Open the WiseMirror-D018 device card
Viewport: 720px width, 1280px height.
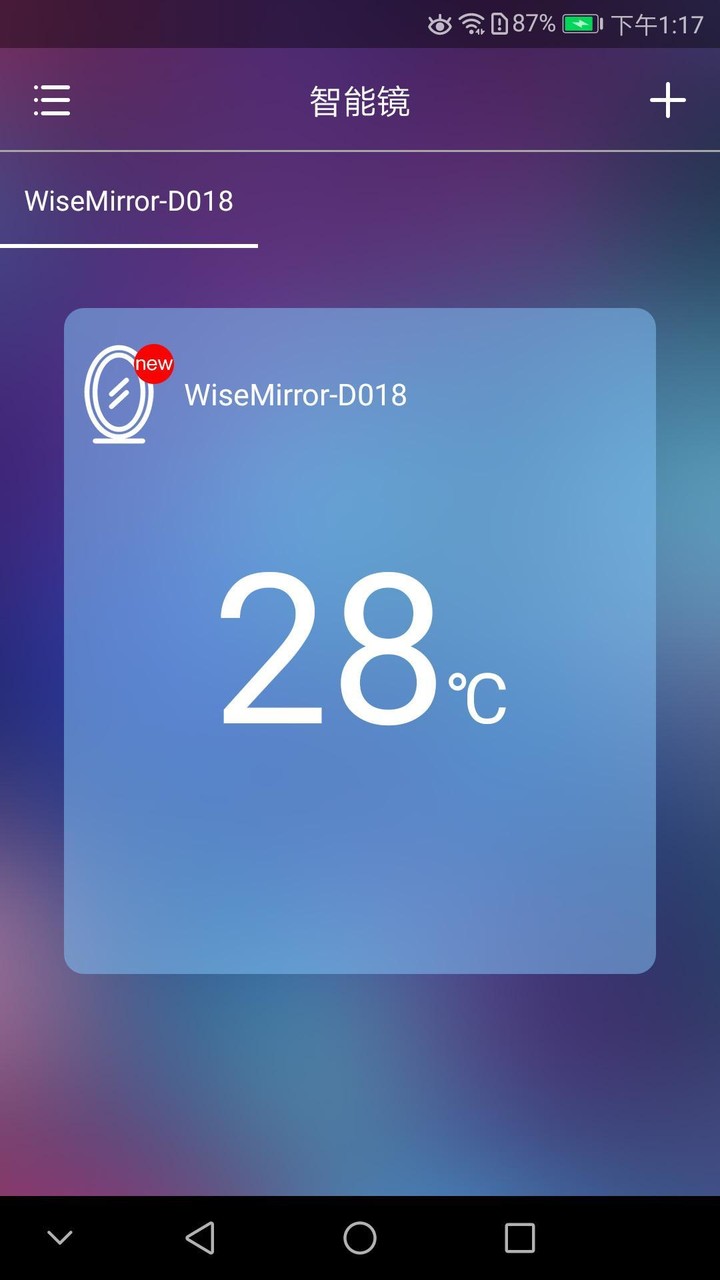[359, 640]
